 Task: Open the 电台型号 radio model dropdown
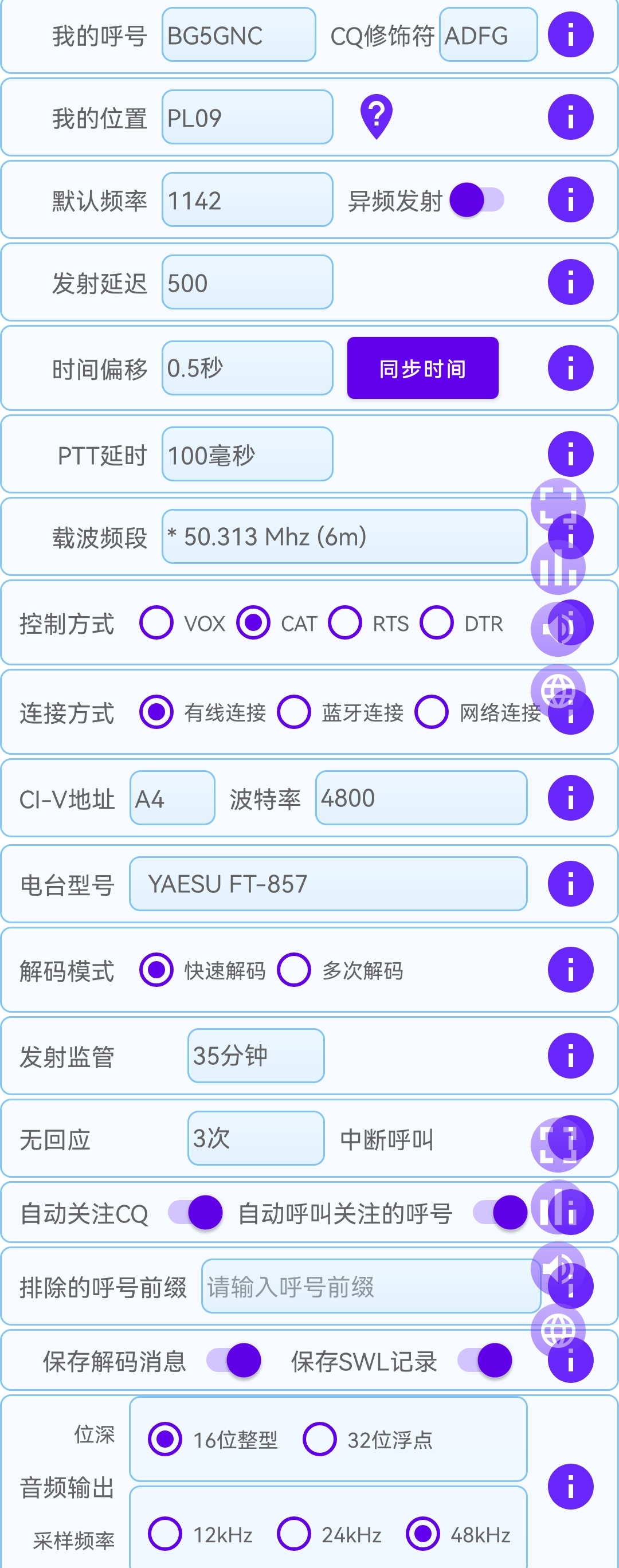[x=328, y=884]
